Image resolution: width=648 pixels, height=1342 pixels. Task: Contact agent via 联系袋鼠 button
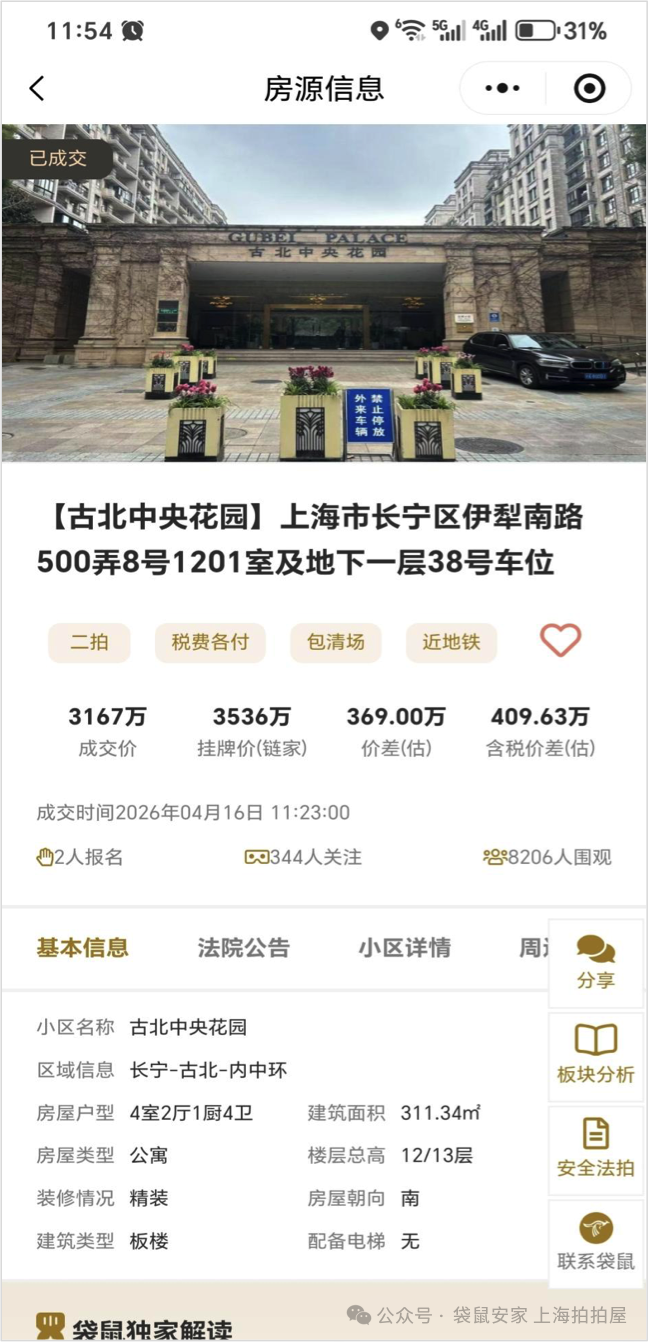pos(596,1242)
